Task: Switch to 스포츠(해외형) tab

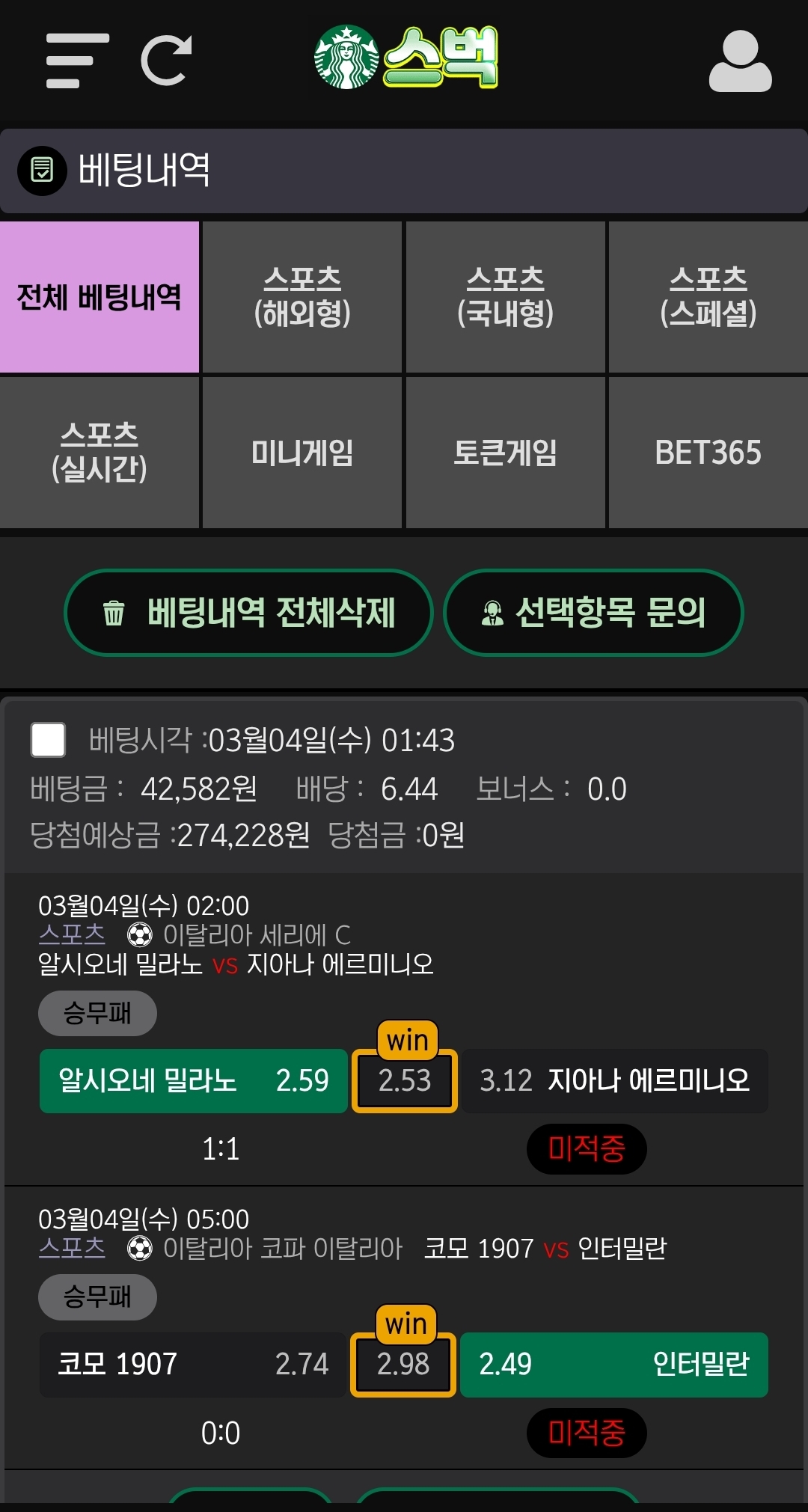Action: click(302, 297)
